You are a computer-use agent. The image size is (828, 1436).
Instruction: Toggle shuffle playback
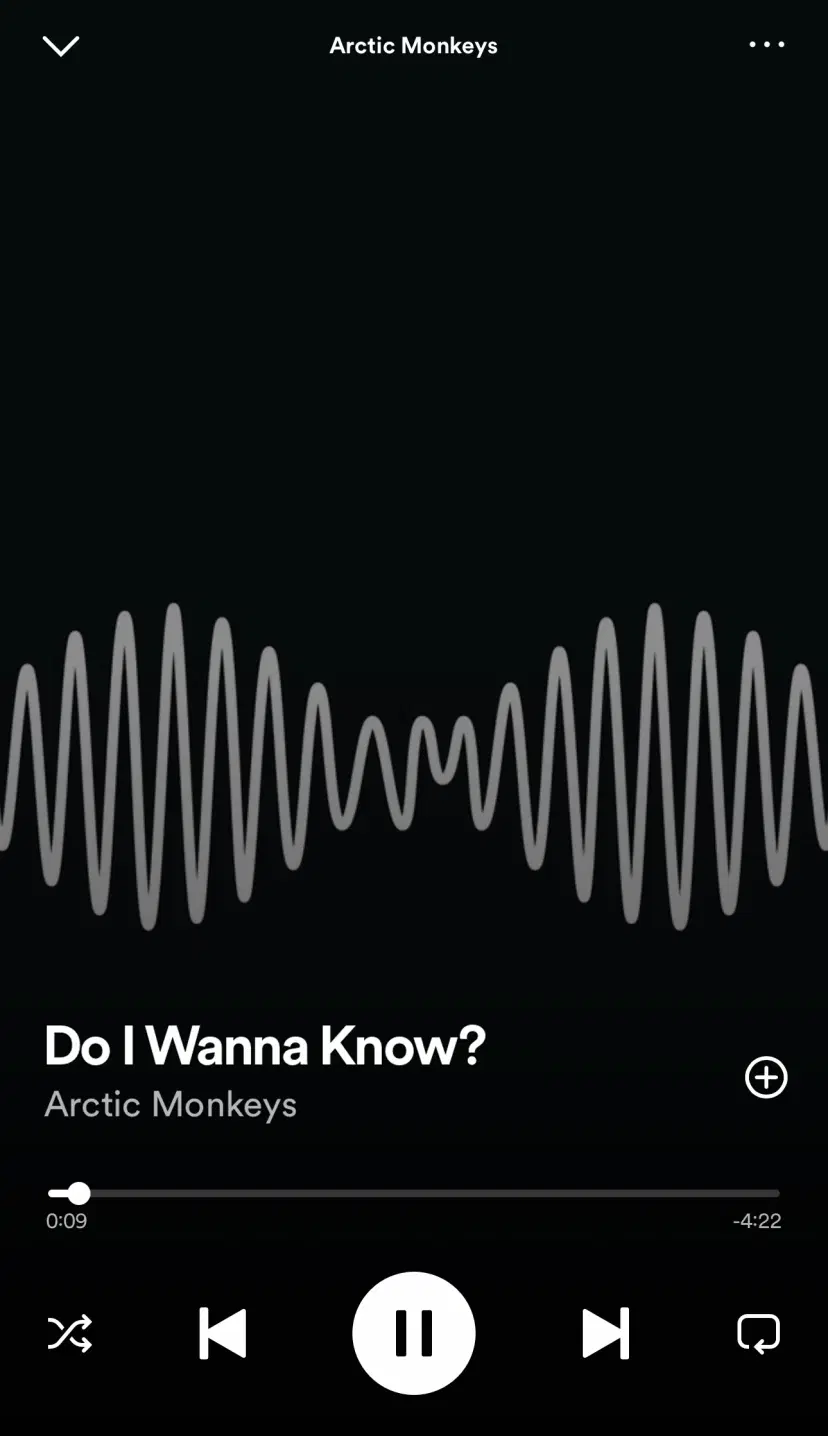70,1333
